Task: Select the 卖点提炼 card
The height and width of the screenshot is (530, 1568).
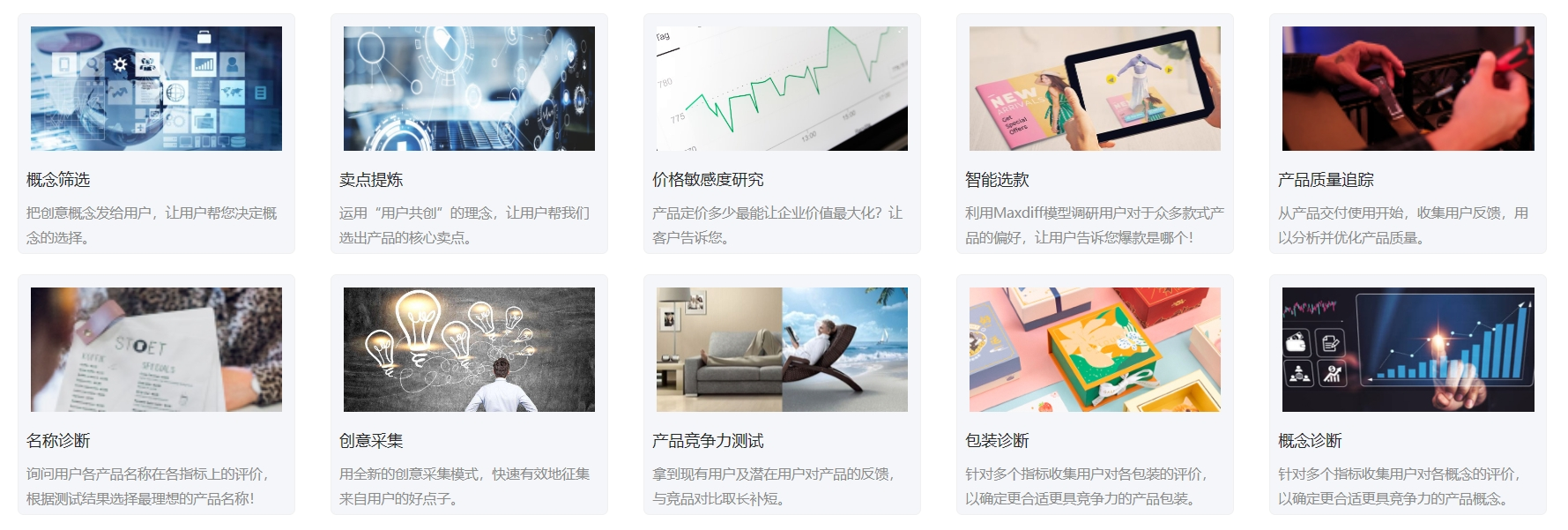Action: (469, 134)
